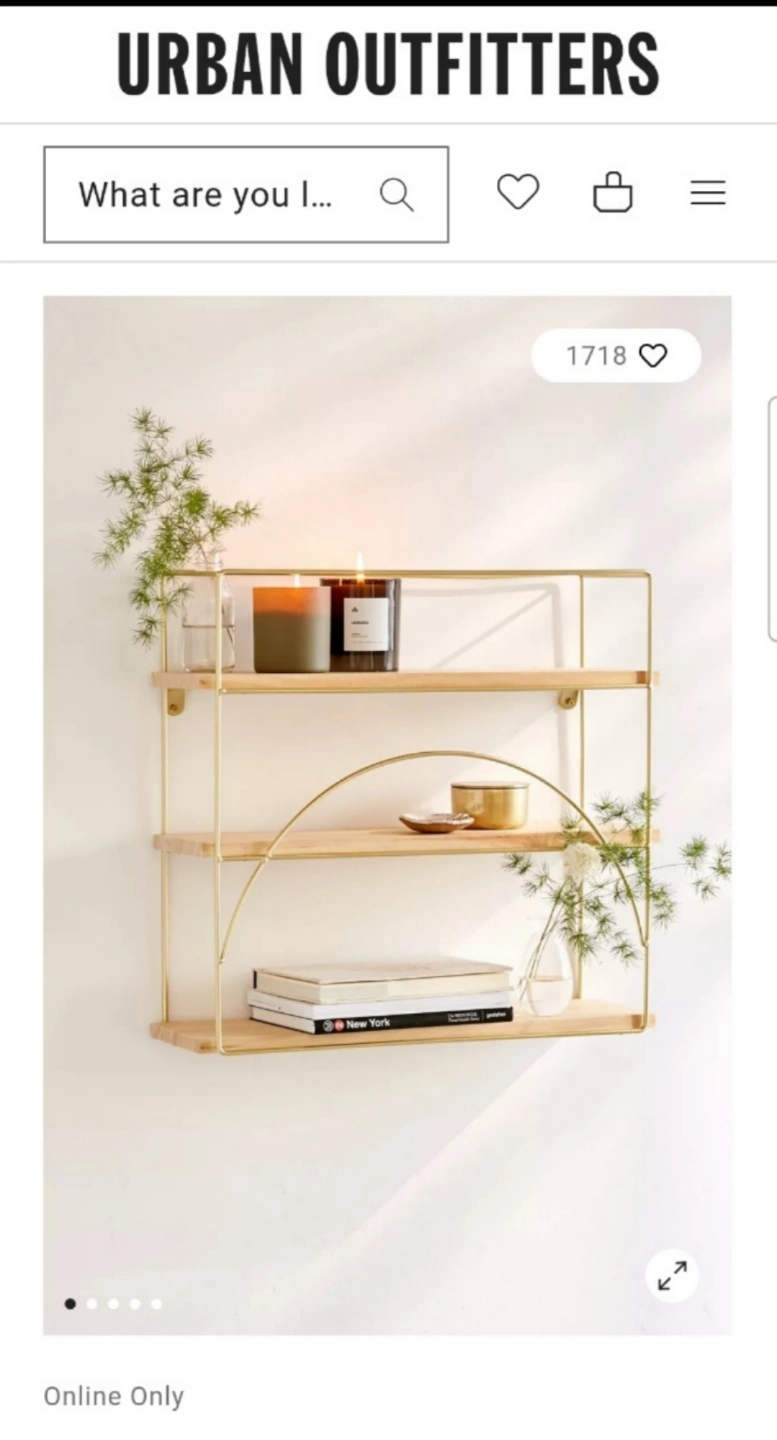Jump to the second image dot

[x=92, y=1303]
